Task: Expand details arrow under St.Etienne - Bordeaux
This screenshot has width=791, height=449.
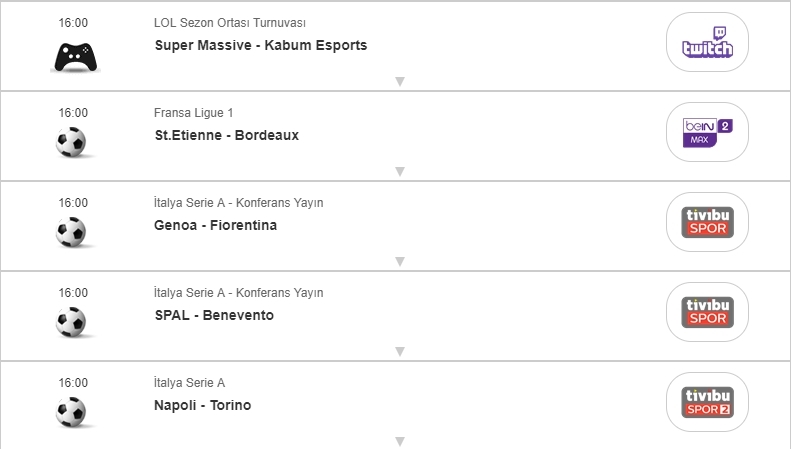Action: 399,171
